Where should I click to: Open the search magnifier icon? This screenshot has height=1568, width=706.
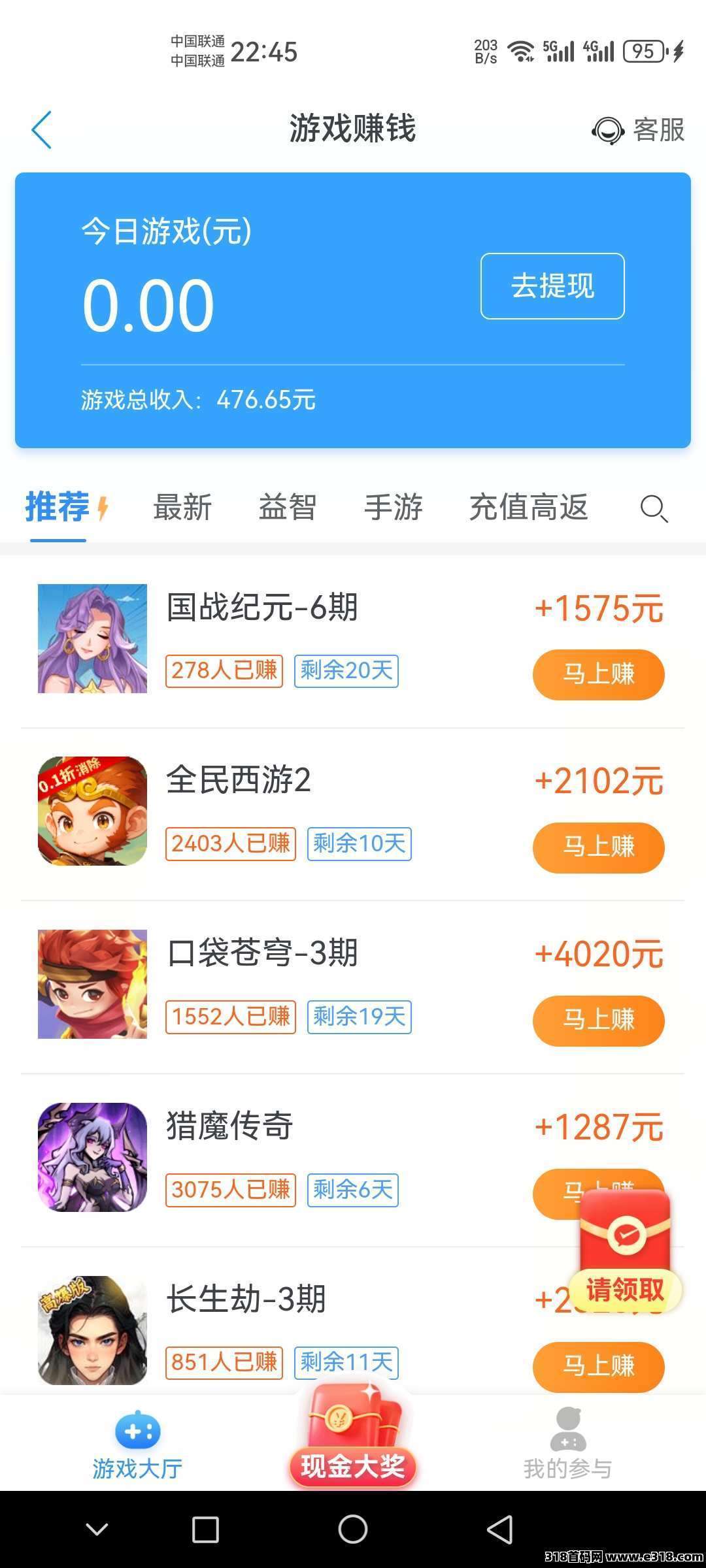coord(654,508)
